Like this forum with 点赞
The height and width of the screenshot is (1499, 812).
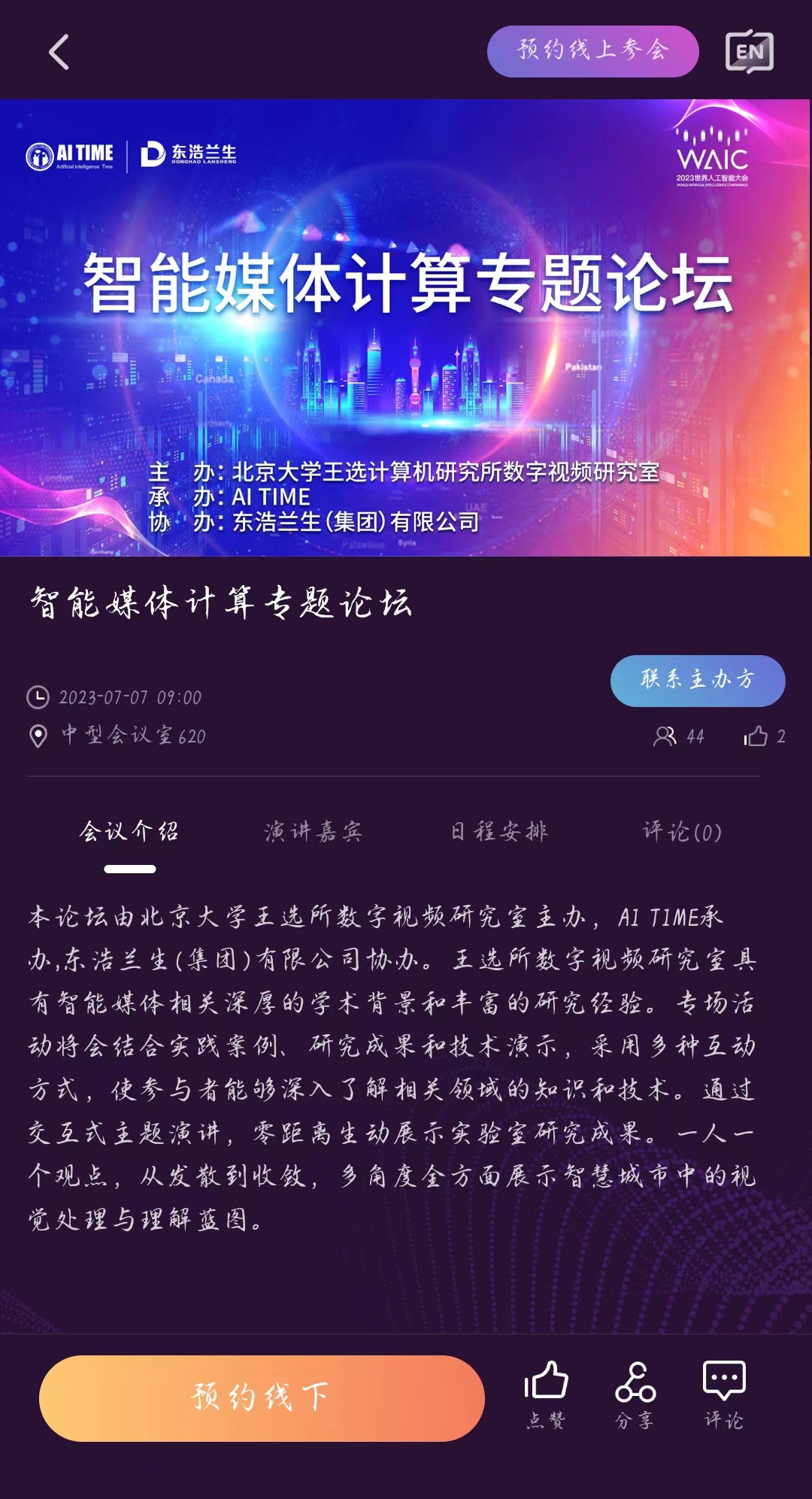pyautogui.click(x=546, y=1395)
